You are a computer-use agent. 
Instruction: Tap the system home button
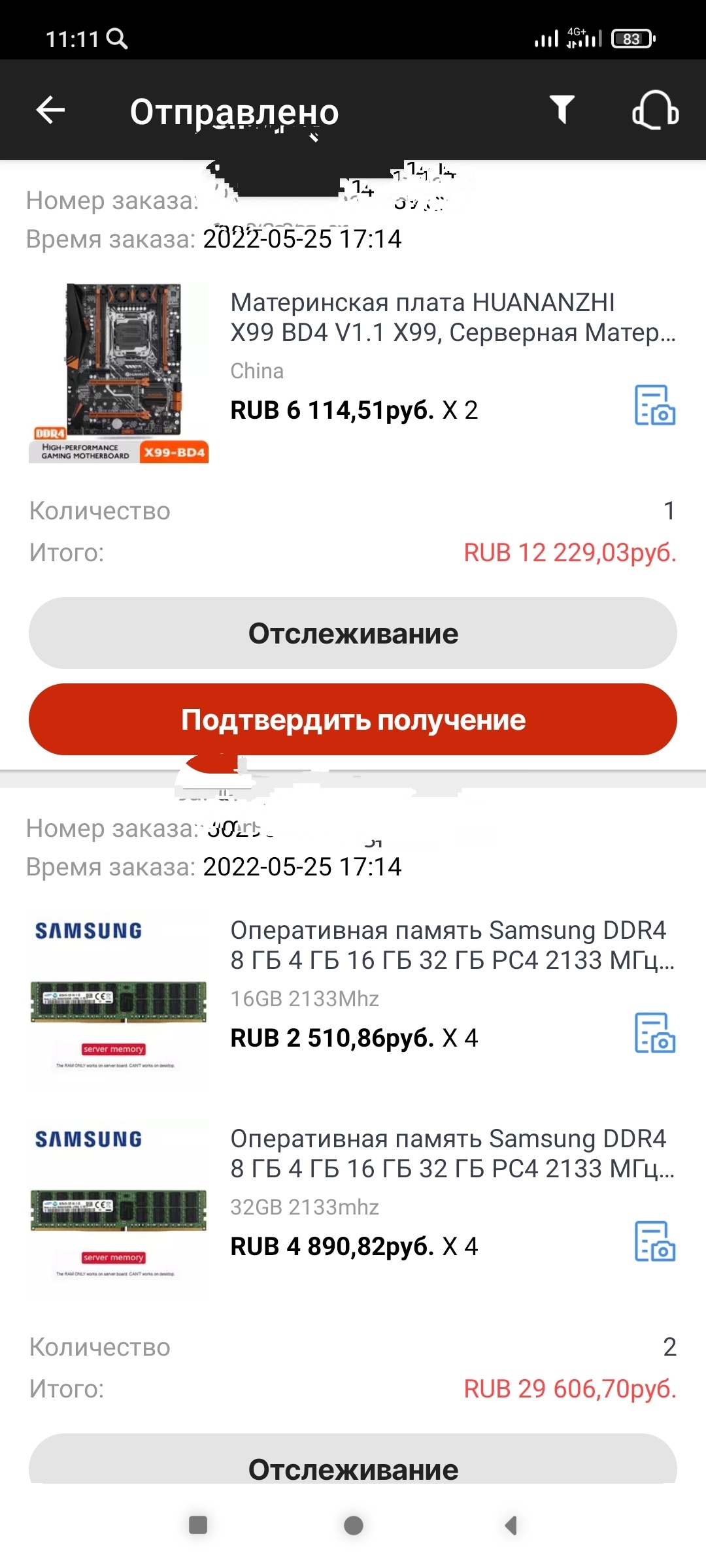point(354,1526)
